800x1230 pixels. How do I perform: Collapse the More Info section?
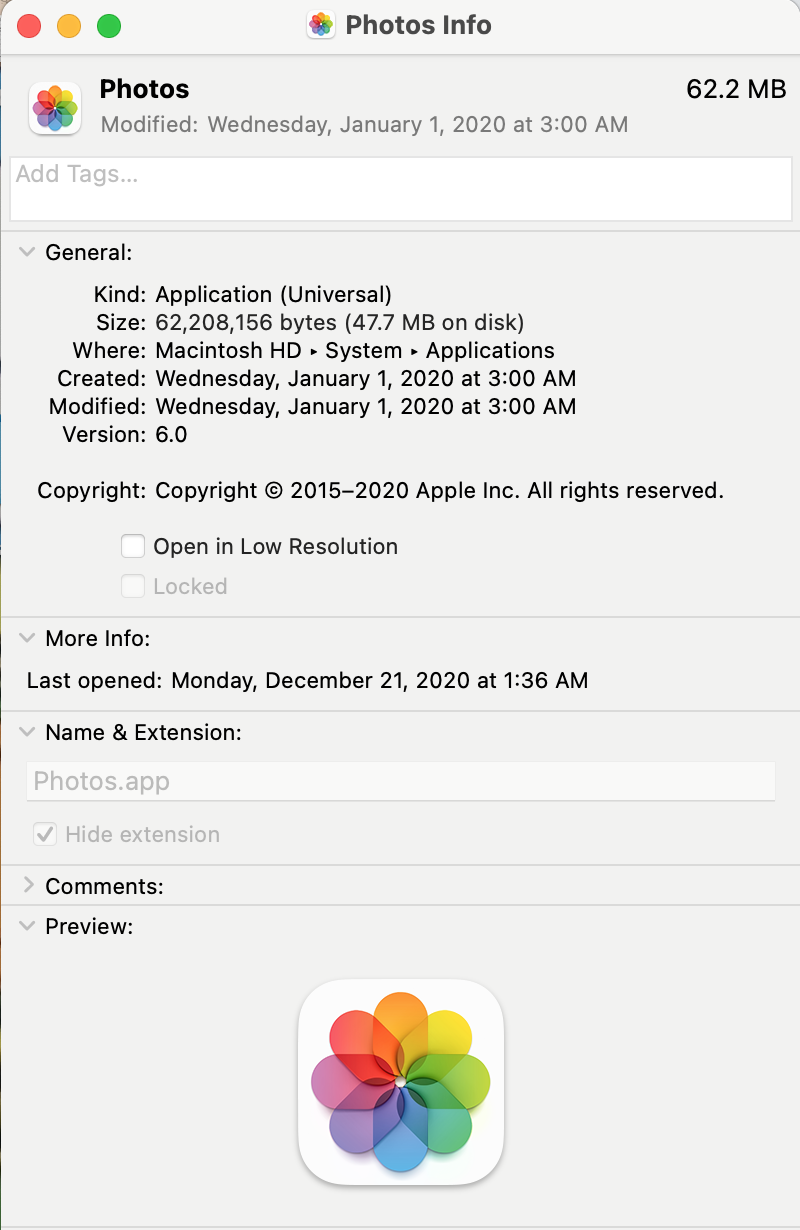[x=27, y=638]
